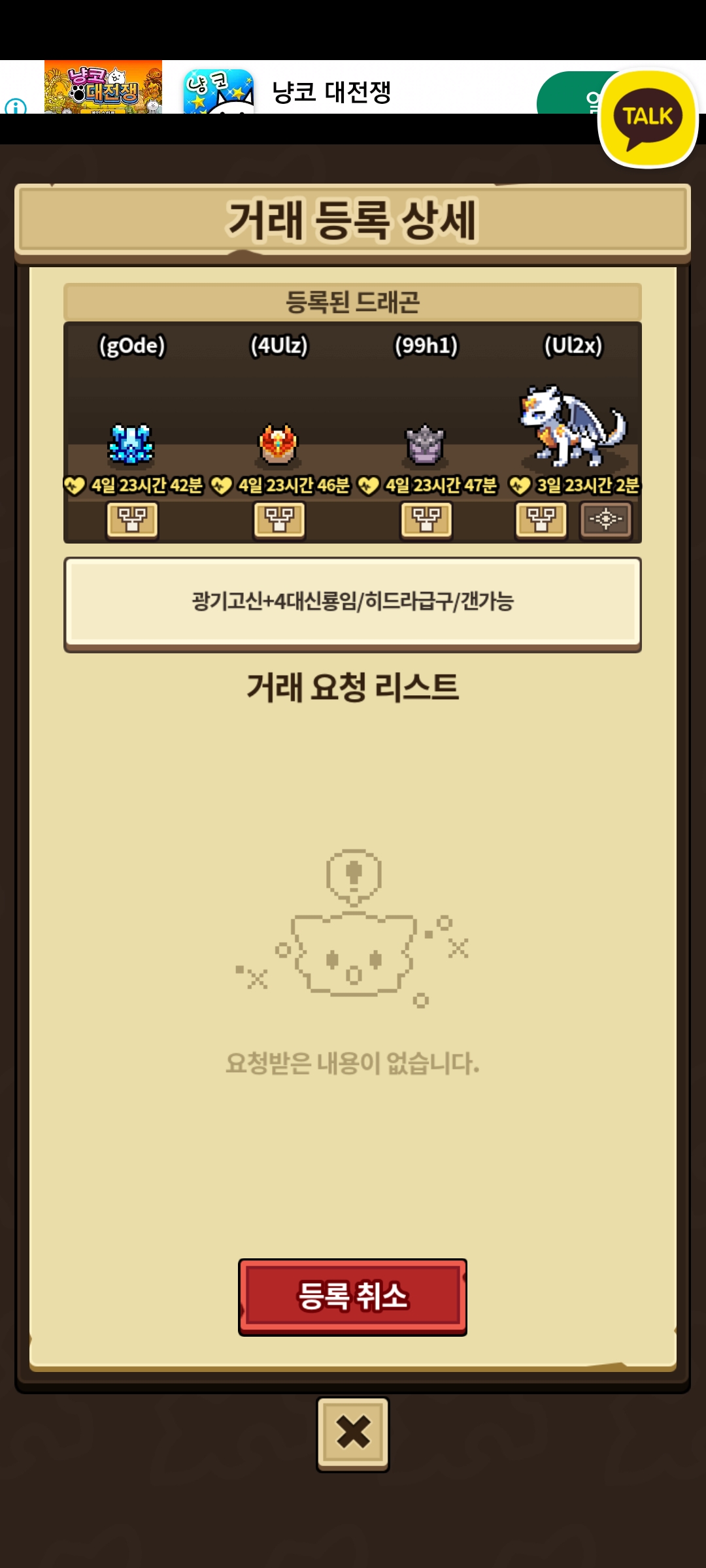Open family tree icon under 4Ulz dragon
This screenshot has width=706, height=1568.
coord(279,521)
